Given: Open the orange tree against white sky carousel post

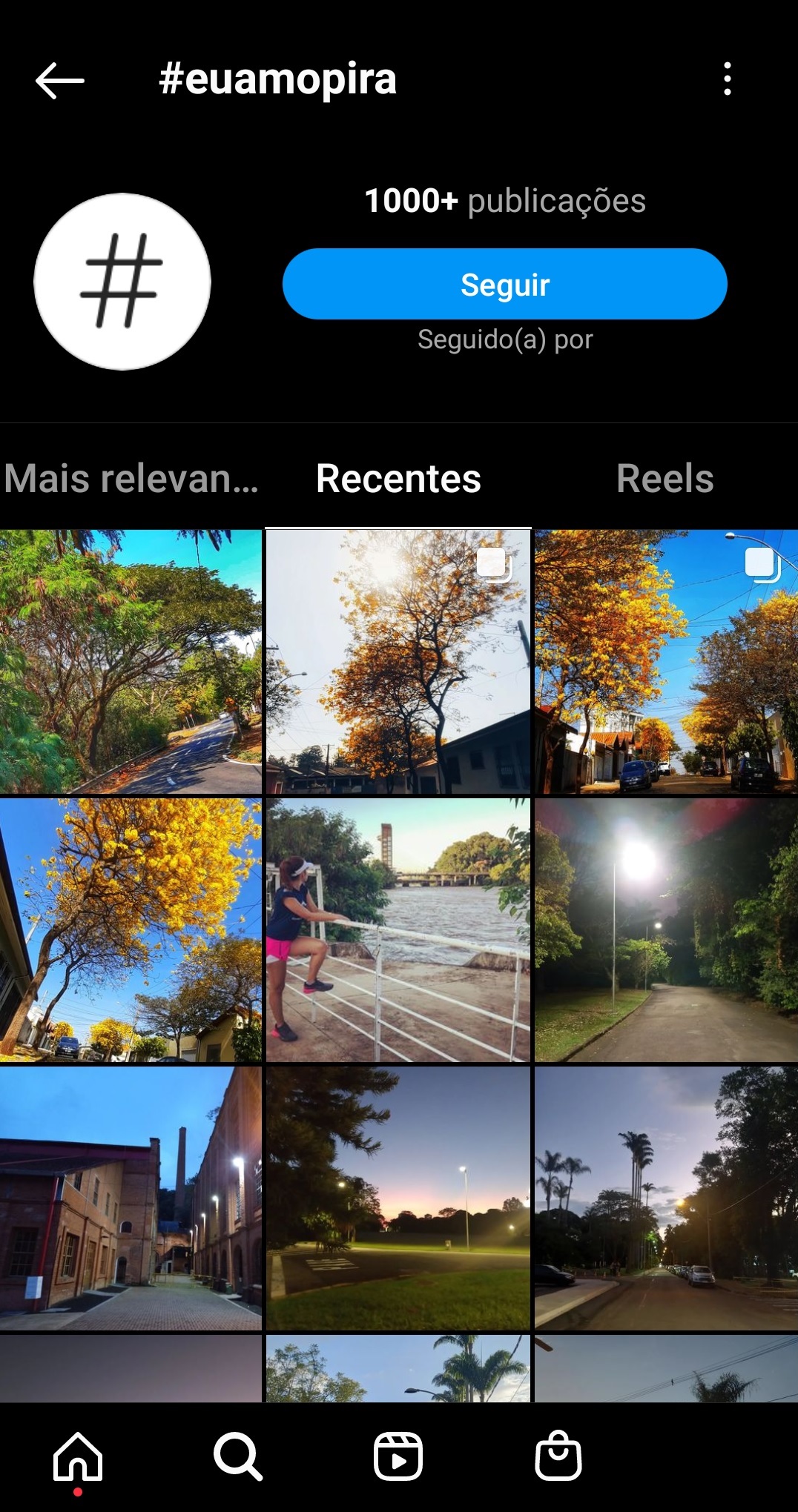Looking at the screenshot, I should (x=398, y=662).
